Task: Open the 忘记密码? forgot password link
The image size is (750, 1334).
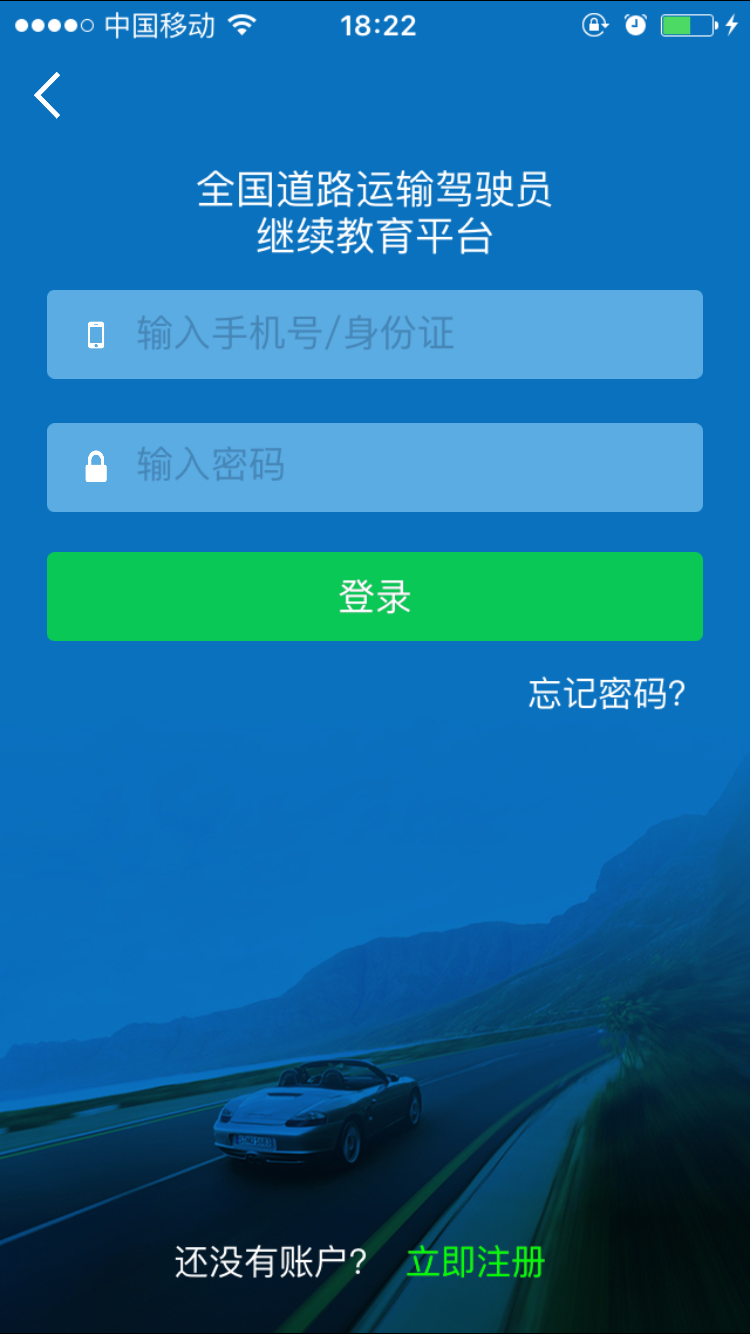Action: tap(607, 692)
